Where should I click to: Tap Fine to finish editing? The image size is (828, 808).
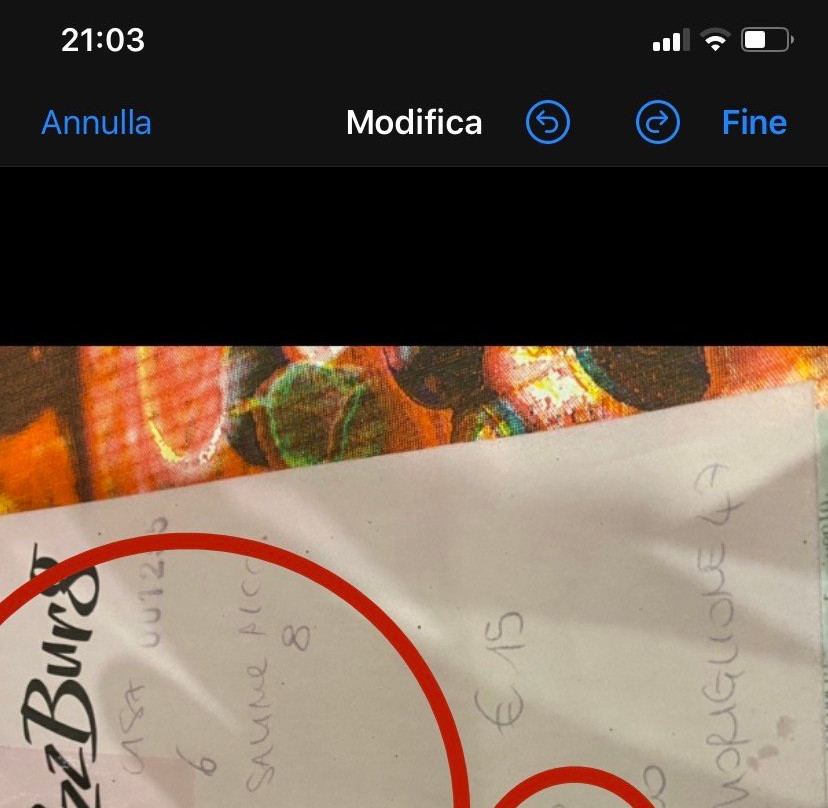click(754, 123)
